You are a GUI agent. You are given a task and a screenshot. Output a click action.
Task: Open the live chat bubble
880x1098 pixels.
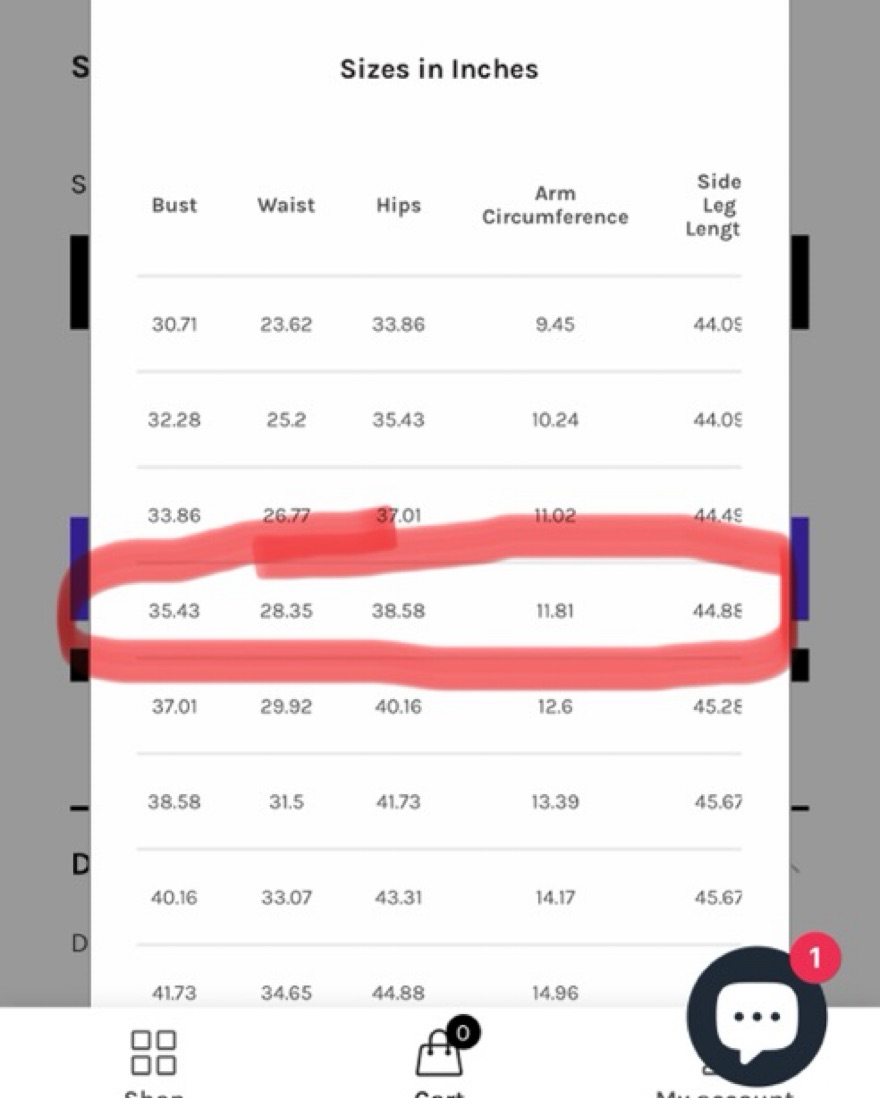point(757,1015)
